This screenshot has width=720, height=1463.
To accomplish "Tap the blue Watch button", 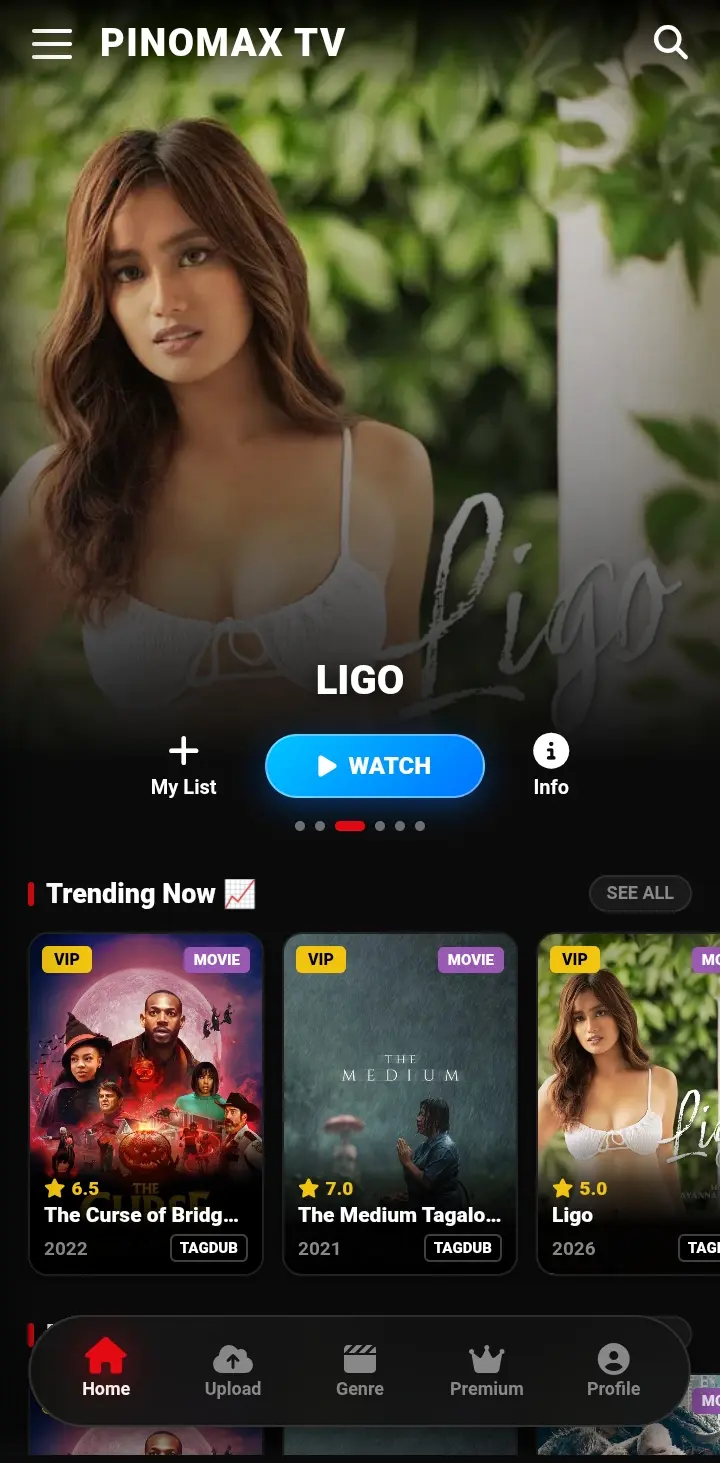I will (375, 766).
